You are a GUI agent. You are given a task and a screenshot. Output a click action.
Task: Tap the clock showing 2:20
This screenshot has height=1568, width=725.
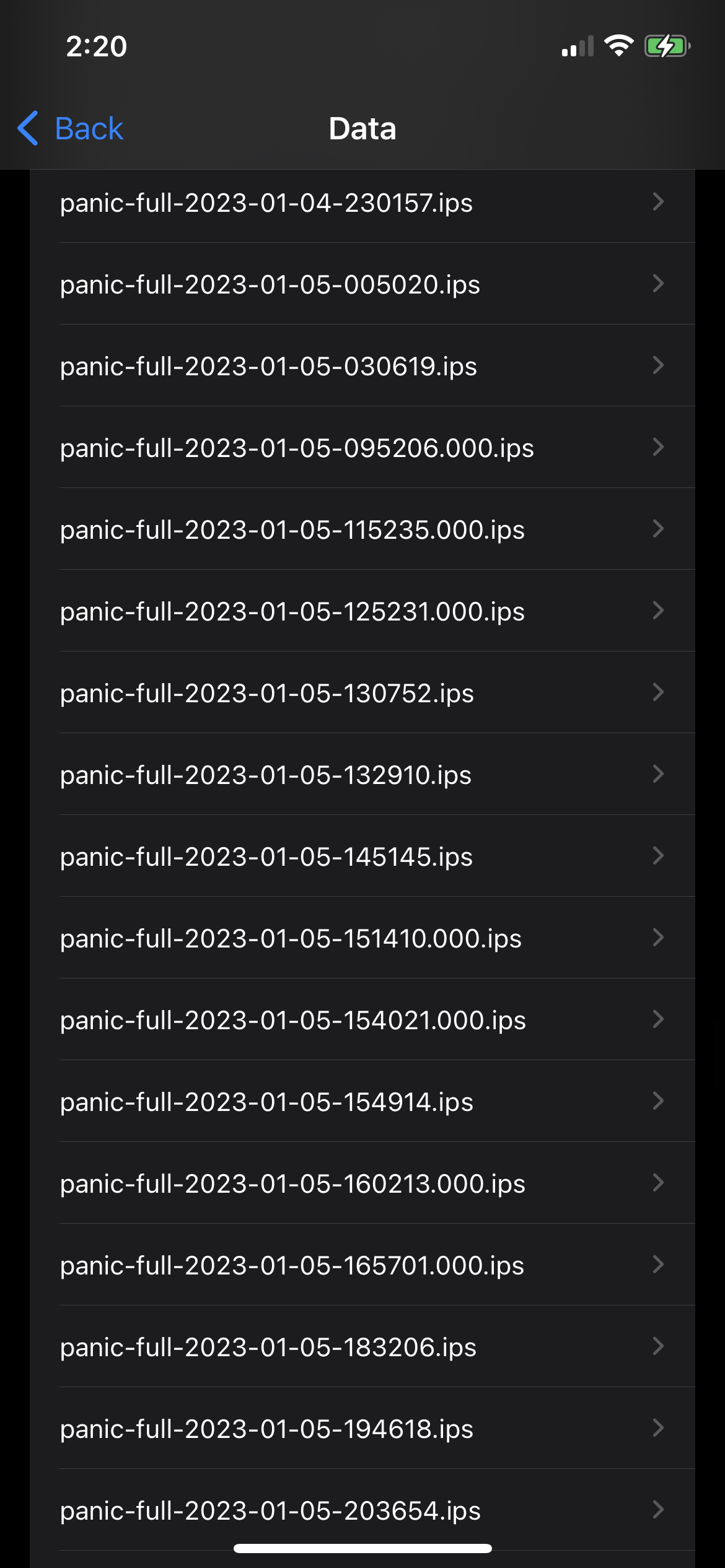coord(96,45)
